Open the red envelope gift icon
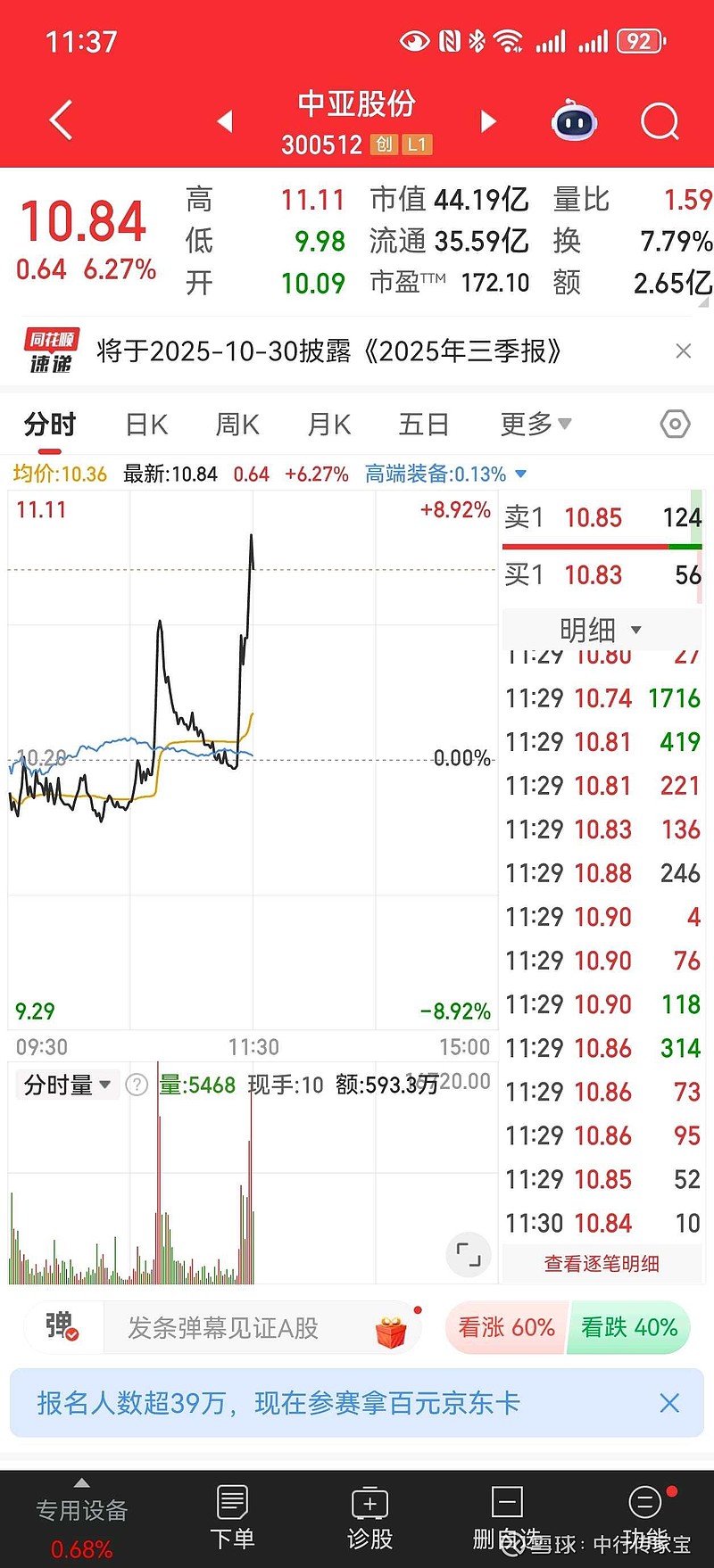This screenshot has height=1568, width=714. point(390,1326)
